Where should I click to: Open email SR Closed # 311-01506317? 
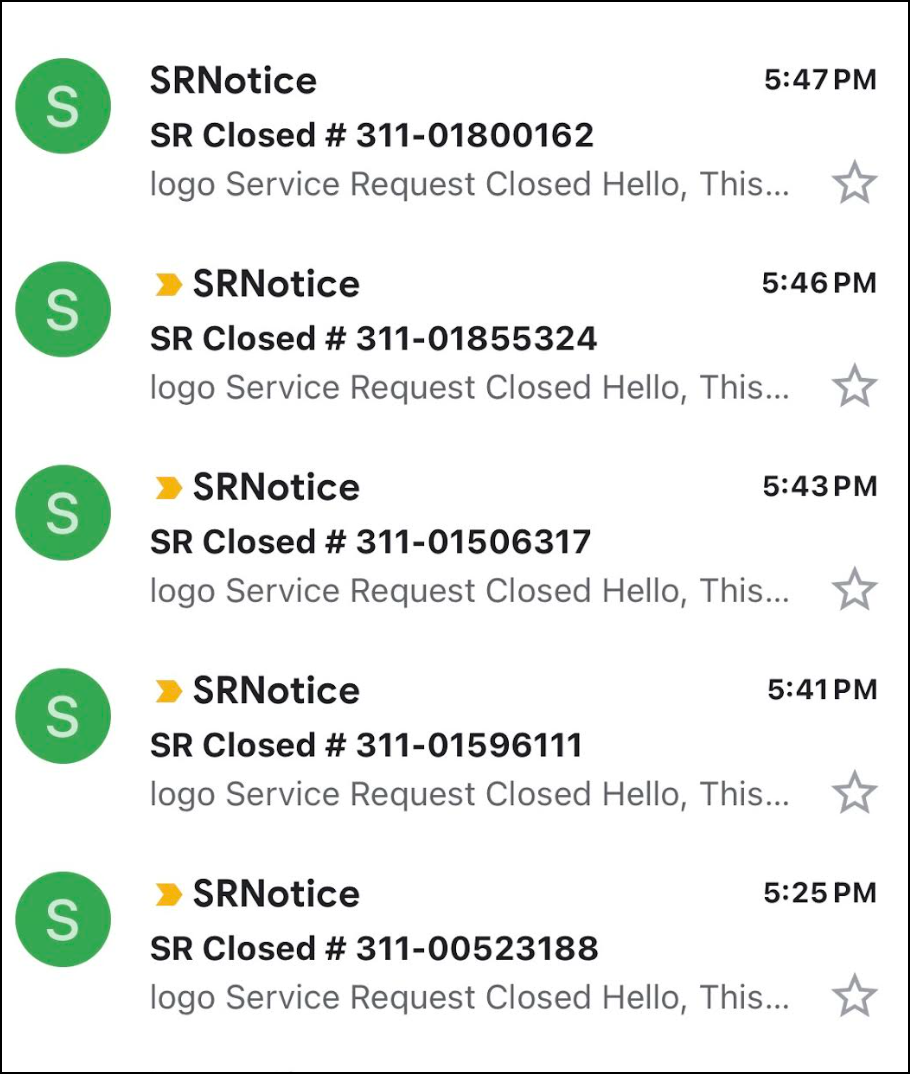coord(370,542)
